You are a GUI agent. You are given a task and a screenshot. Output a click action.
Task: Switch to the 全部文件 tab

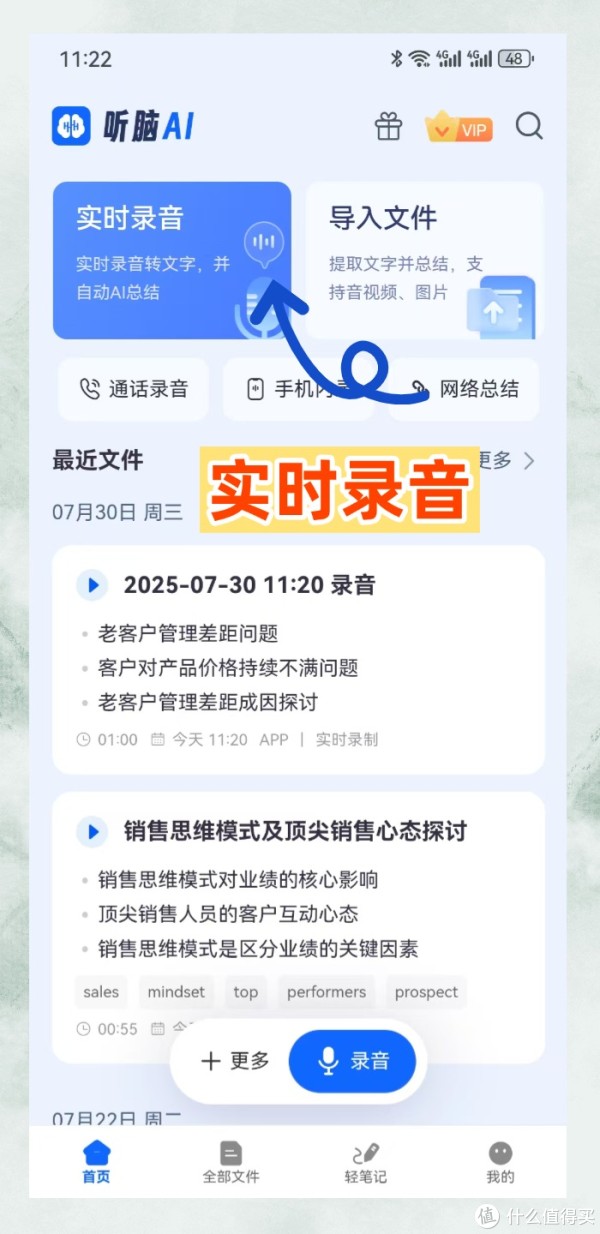tap(231, 1162)
